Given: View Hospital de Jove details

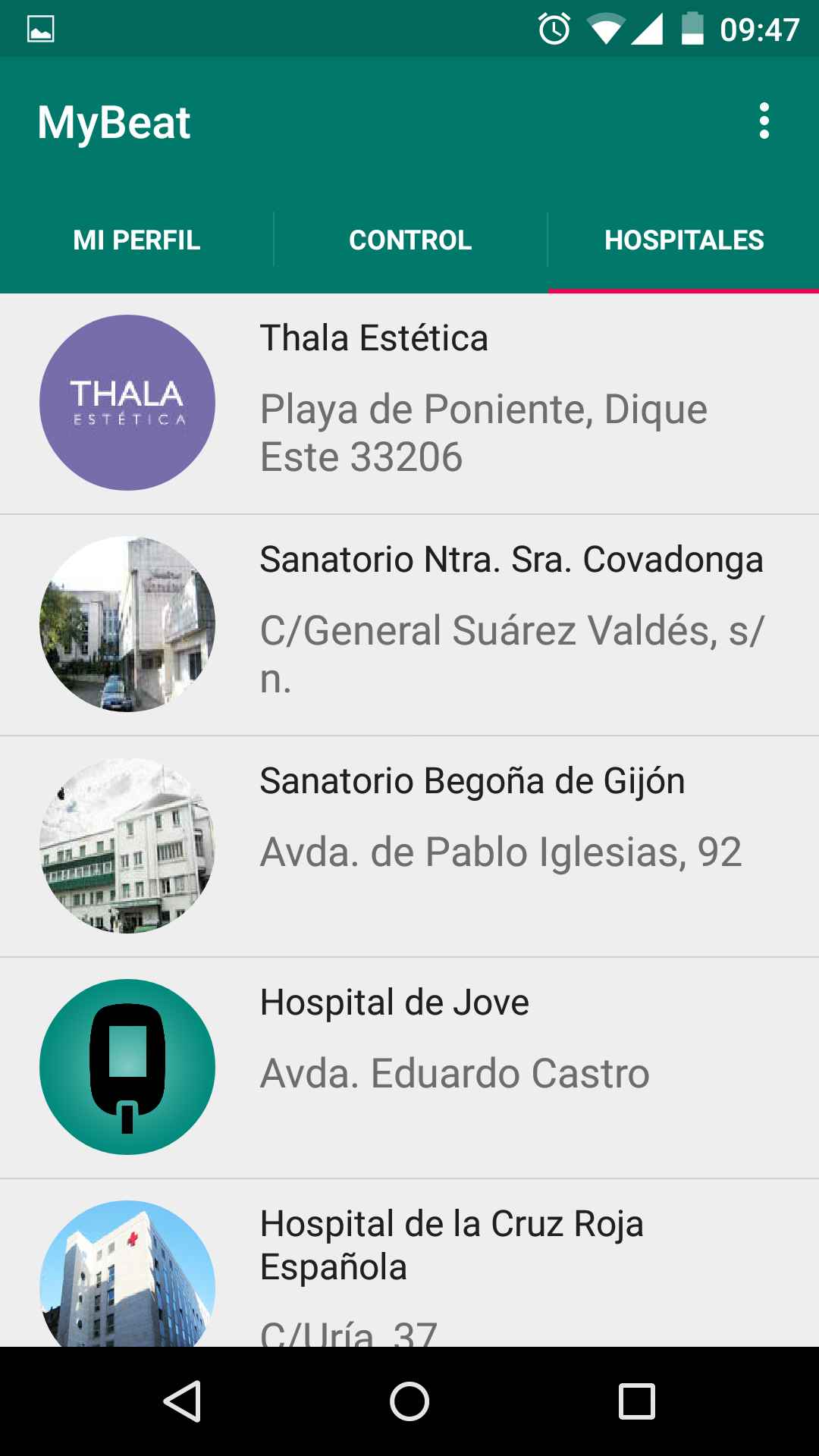Looking at the screenshot, I should pyautogui.click(x=409, y=1068).
